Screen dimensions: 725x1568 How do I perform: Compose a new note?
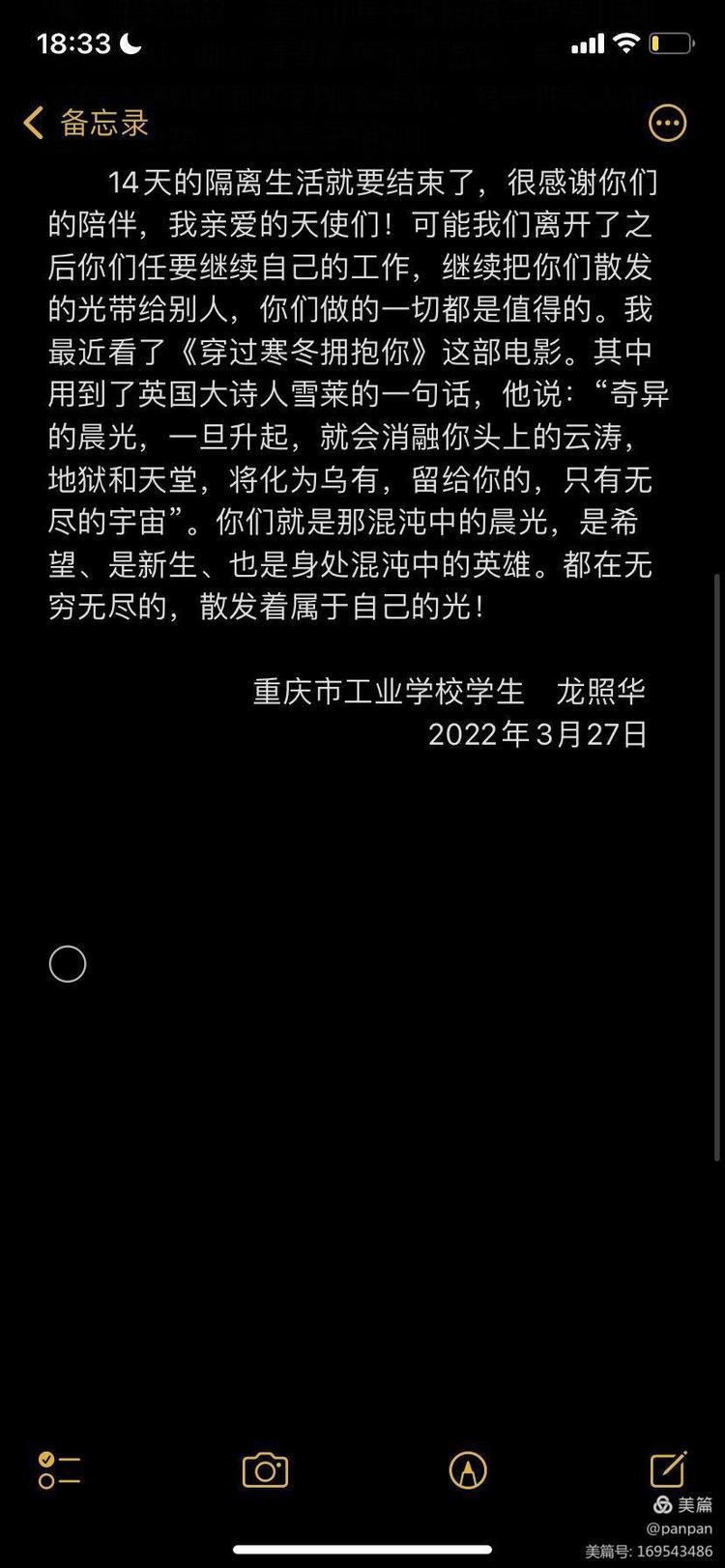point(668,1468)
